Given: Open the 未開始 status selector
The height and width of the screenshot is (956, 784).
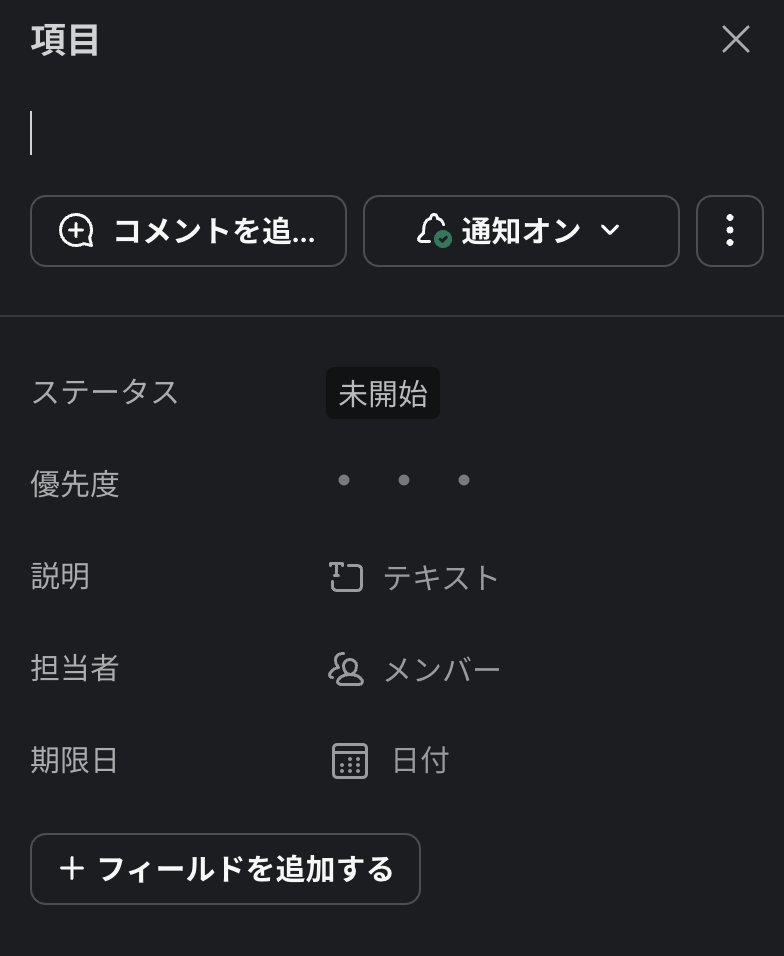Looking at the screenshot, I should 383,392.
